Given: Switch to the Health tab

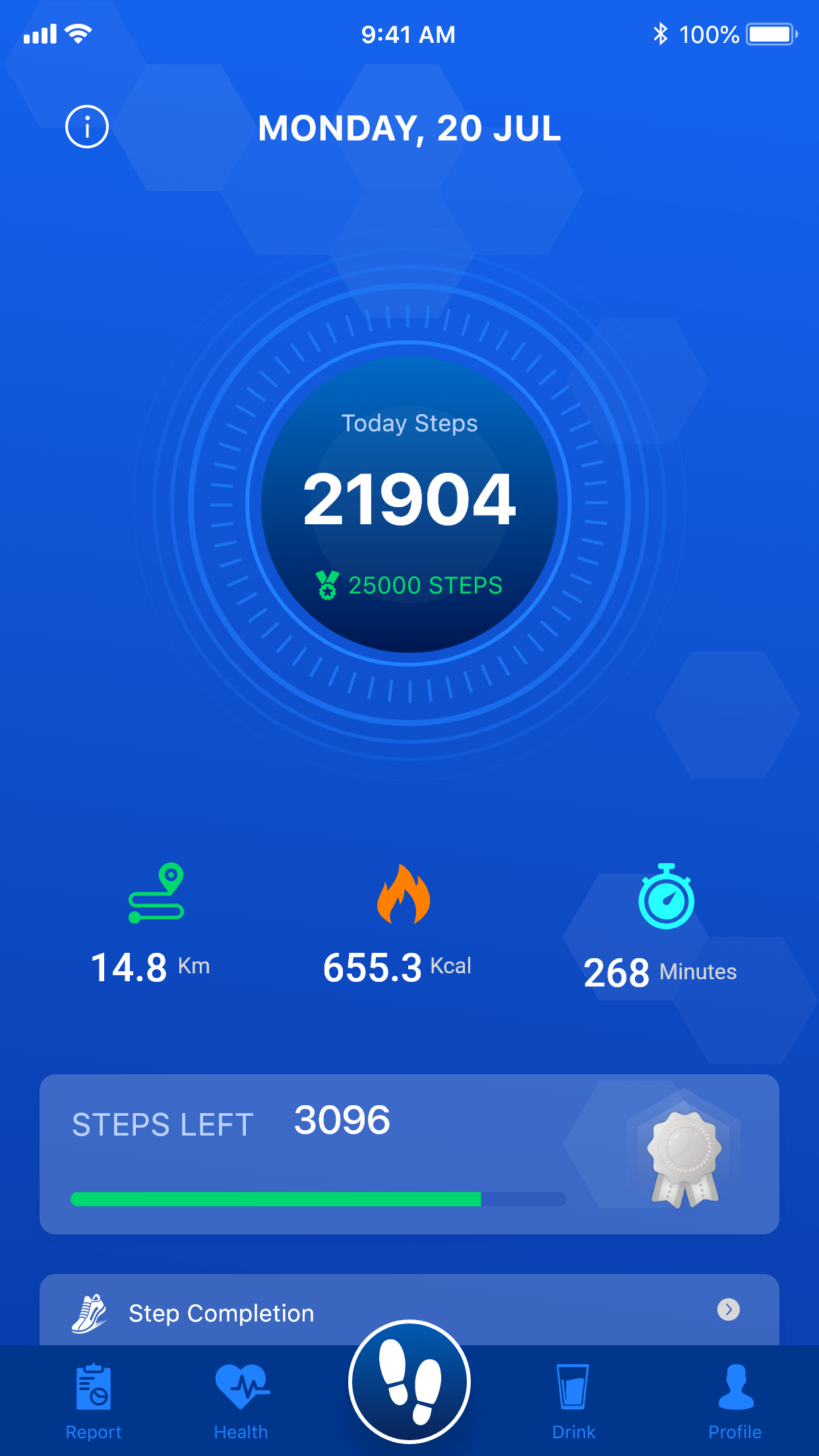Looking at the screenshot, I should tap(241, 1405).
